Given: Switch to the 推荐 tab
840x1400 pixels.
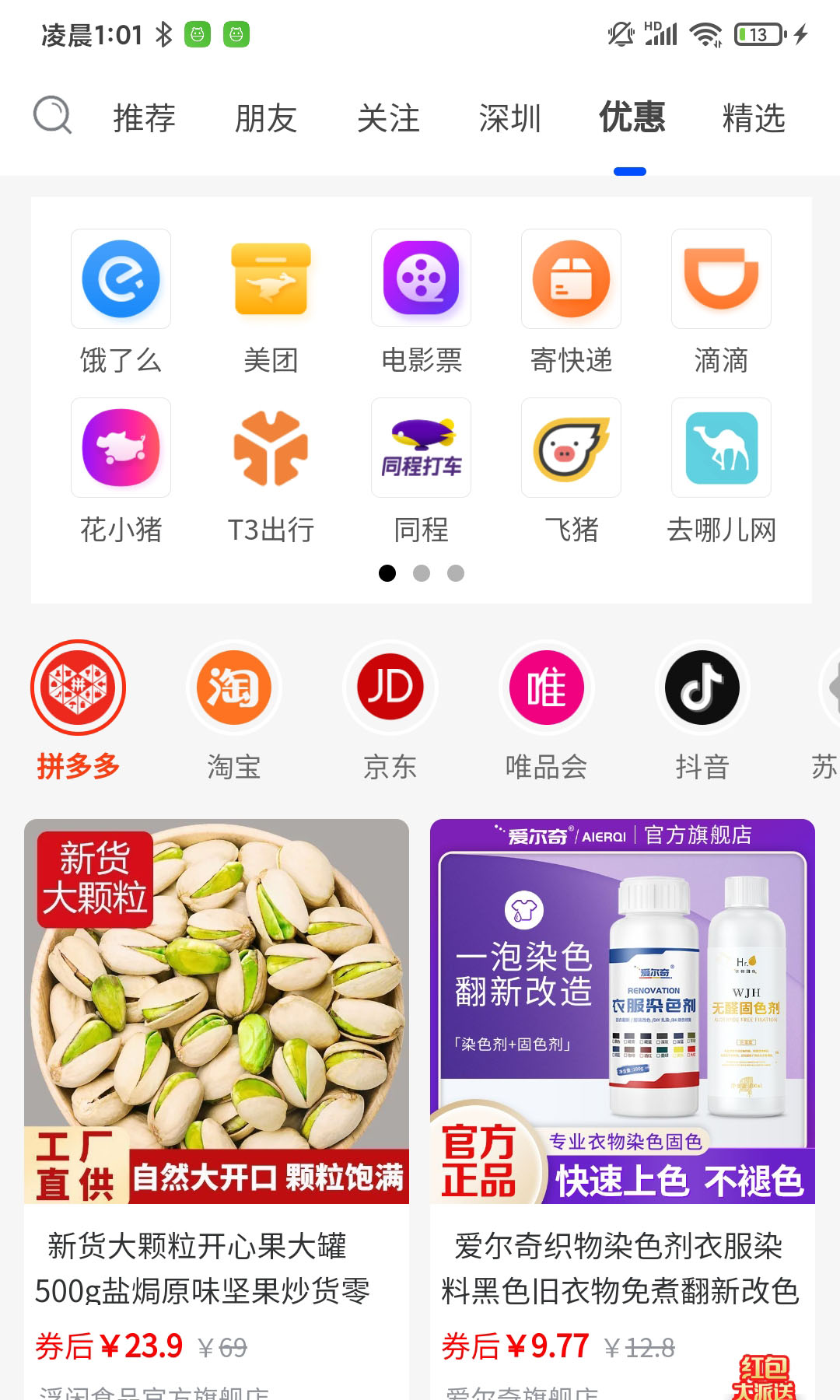Looking at the screenshot, I should coord(144,118).
